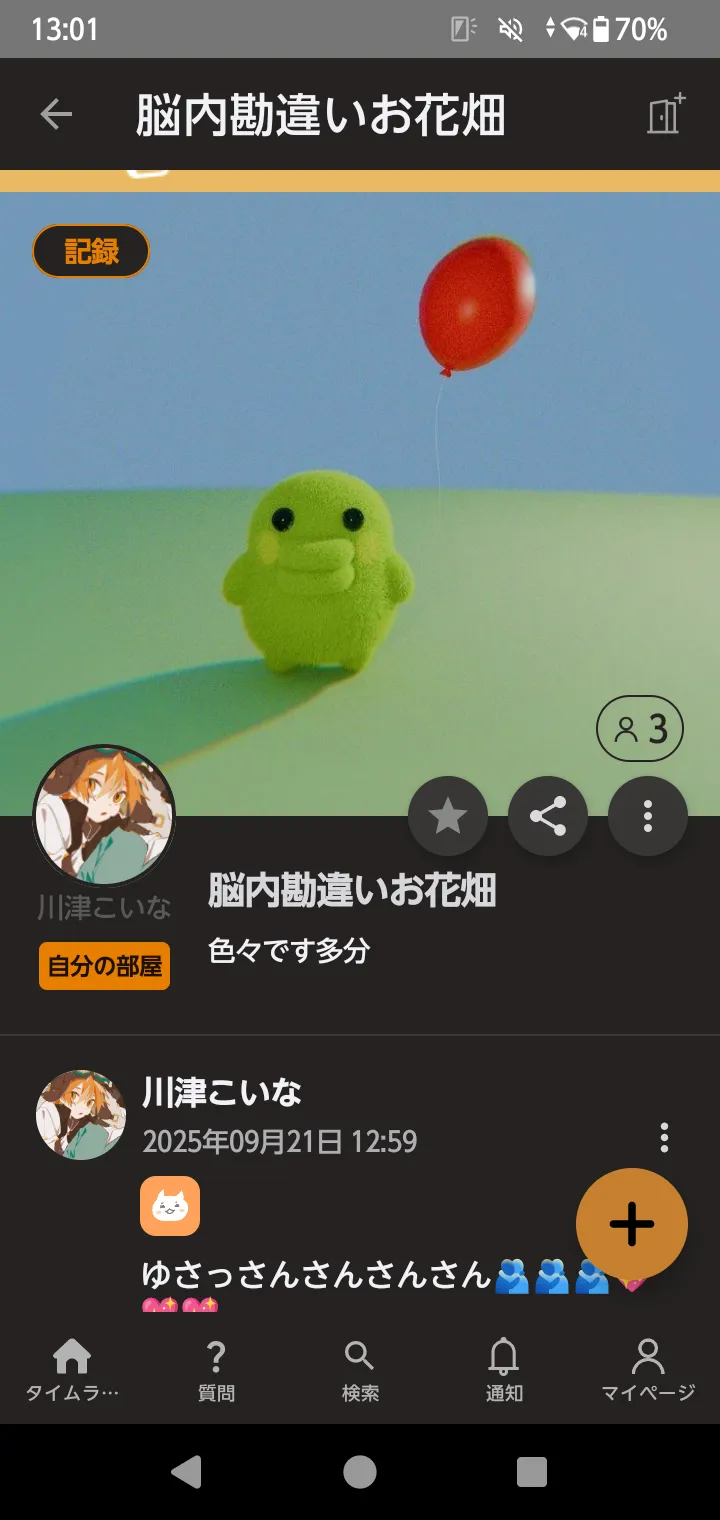This screenshot has width=720, height=1520.
Task: Create a new post with the plus button
Action: [x=631, y=1224]
